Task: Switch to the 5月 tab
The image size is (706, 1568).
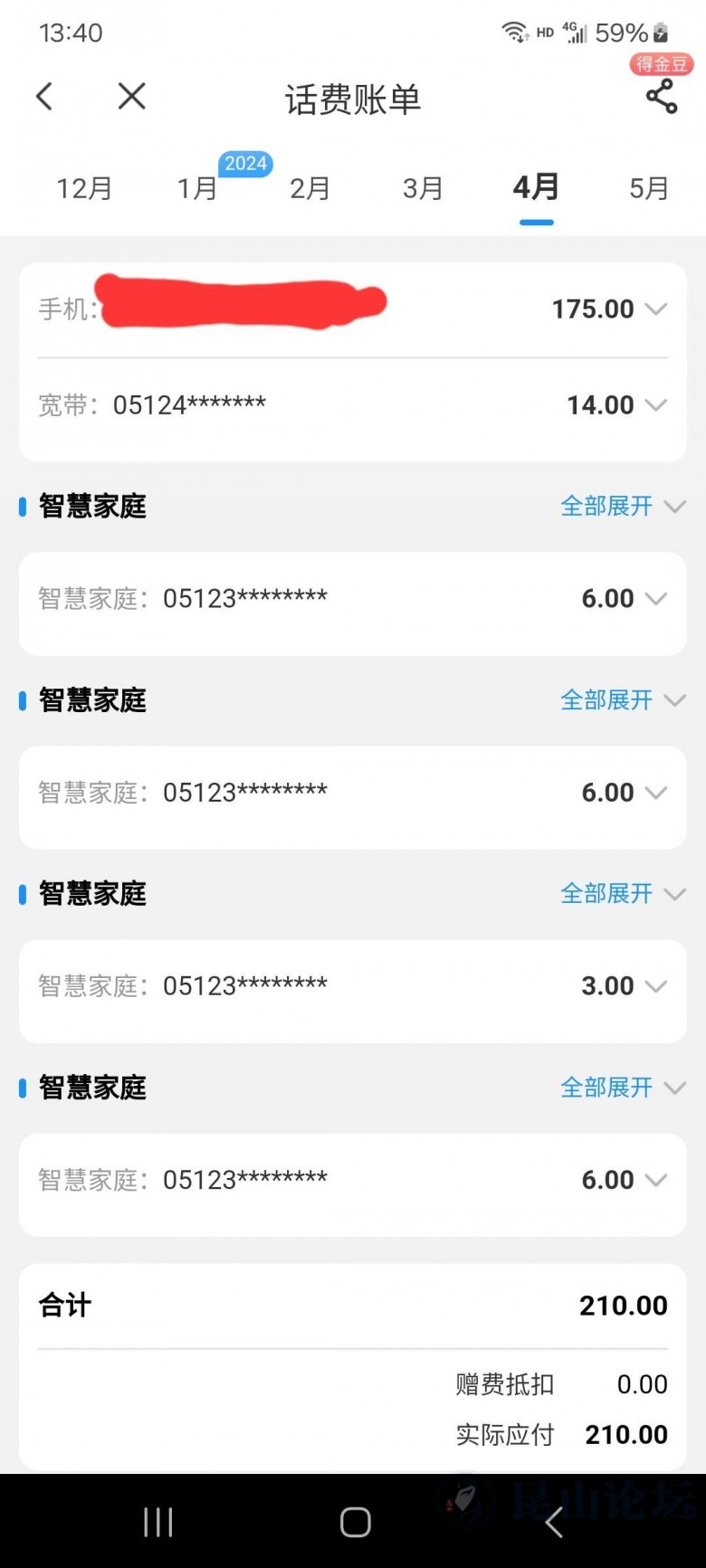Action: point(648,188)
